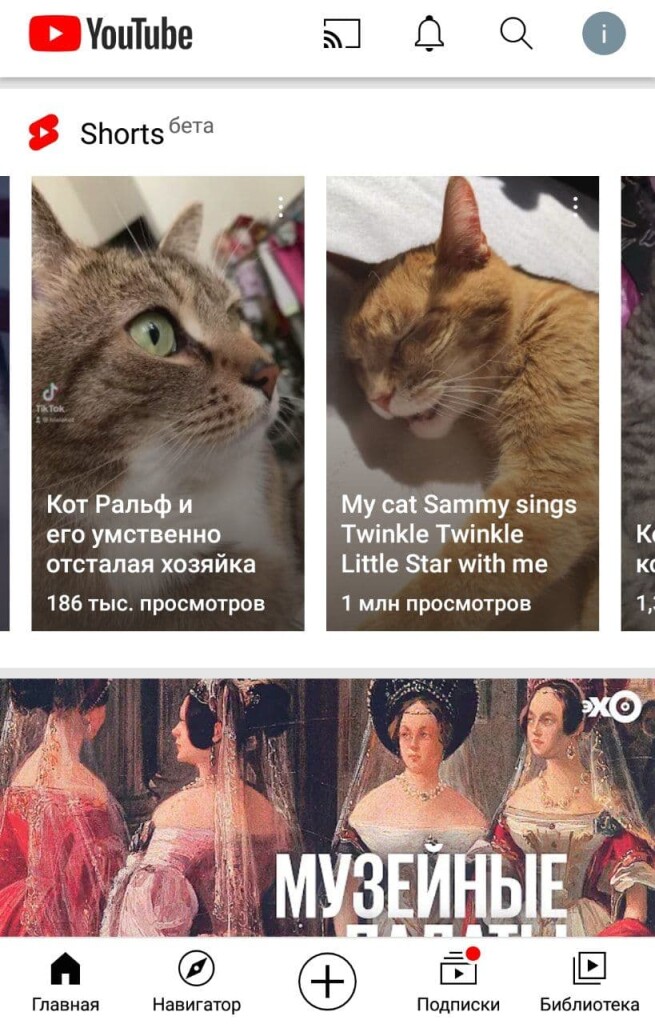The image size is (655, 1024).
Task: Cast to a device
Action: coord(341,35)
